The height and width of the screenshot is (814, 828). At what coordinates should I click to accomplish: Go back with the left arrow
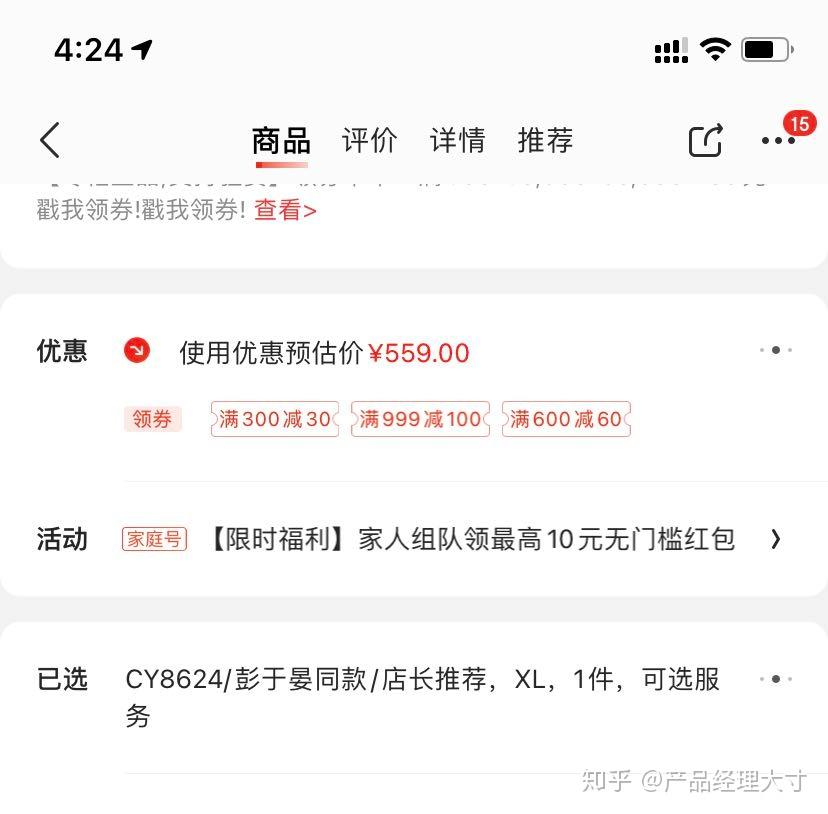pos(50,140)
